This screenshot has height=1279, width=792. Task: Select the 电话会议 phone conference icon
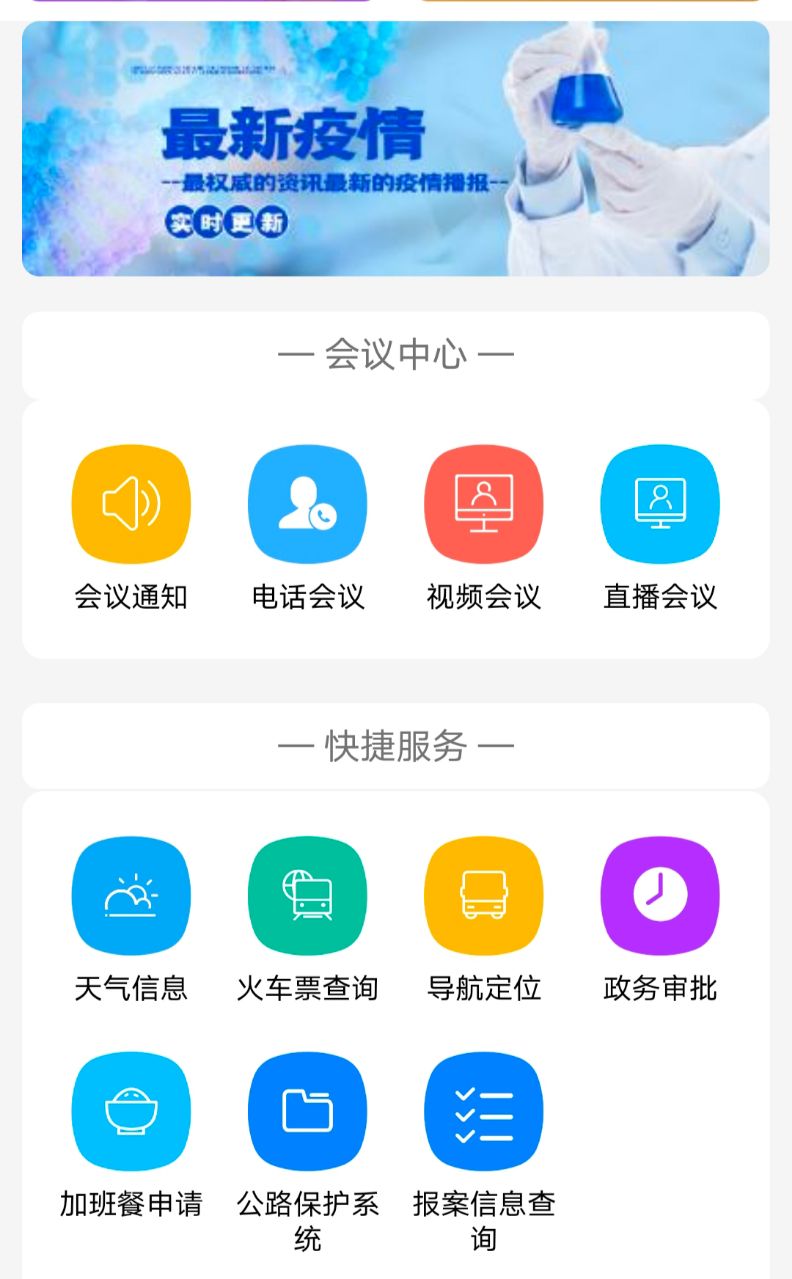pos(307,503)
